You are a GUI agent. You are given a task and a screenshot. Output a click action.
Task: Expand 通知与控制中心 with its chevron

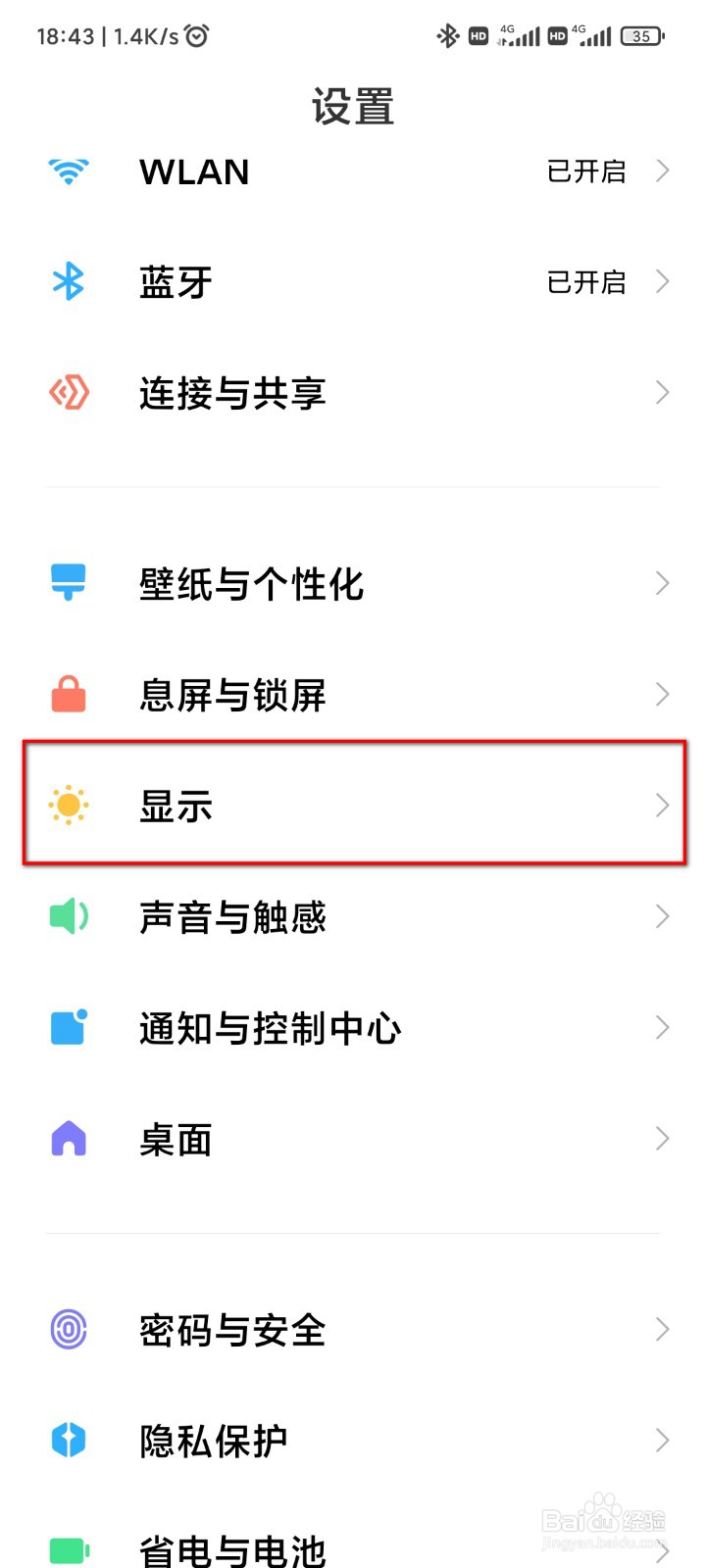click(662, 1027)
